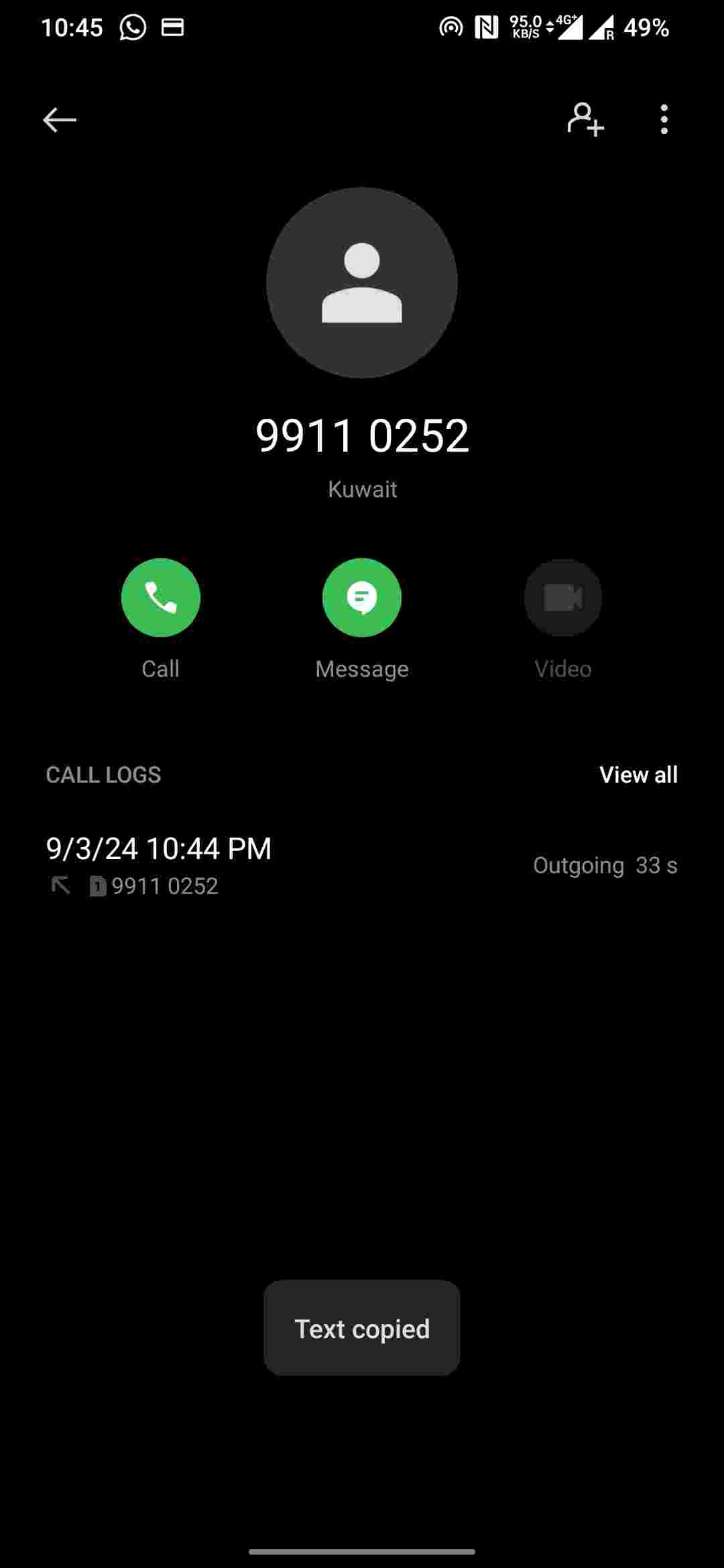The width and height of the screenshot is (724, 1568).
Task: Start a video call
Action: tap(562, 598)
